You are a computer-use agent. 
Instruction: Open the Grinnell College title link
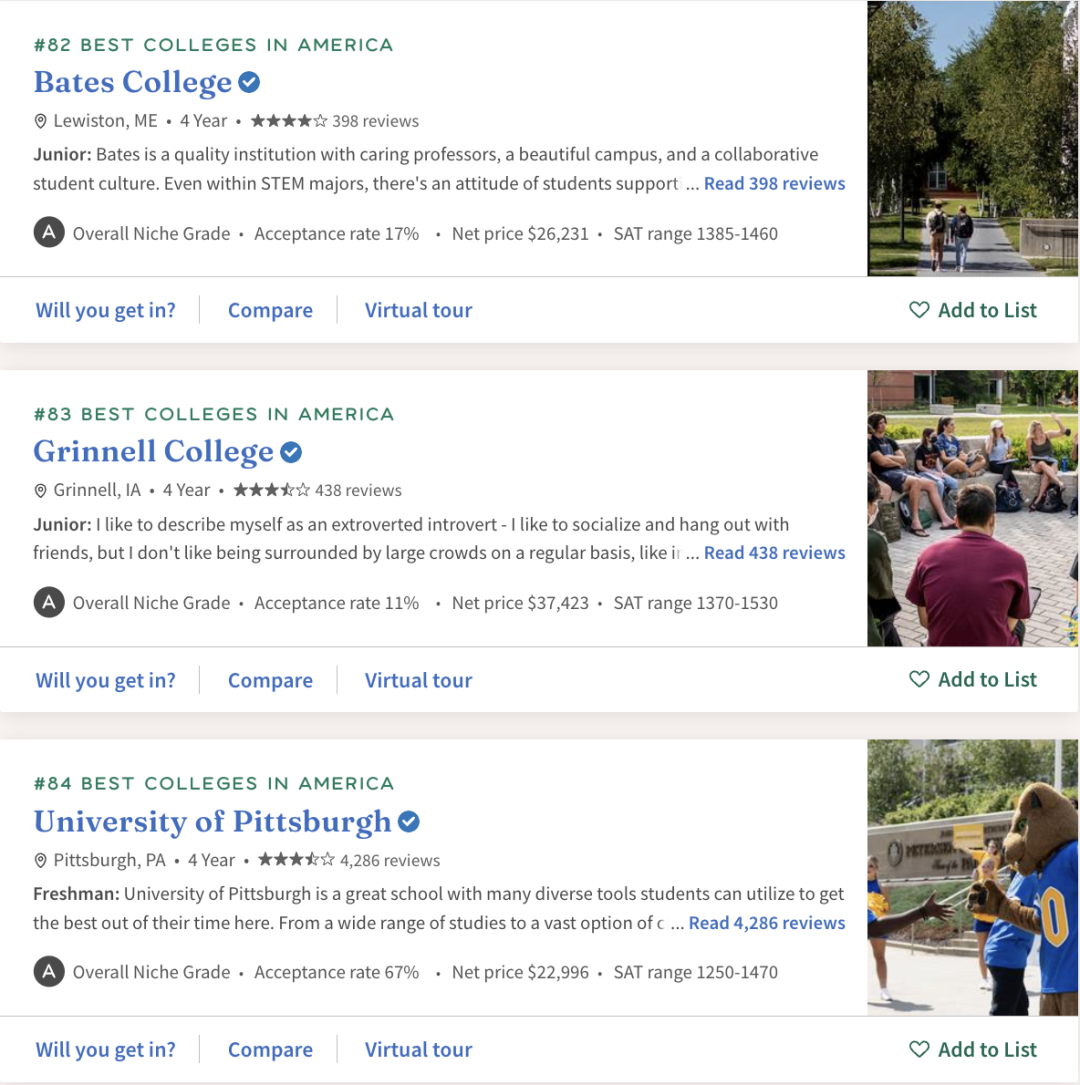coord(154,452)
